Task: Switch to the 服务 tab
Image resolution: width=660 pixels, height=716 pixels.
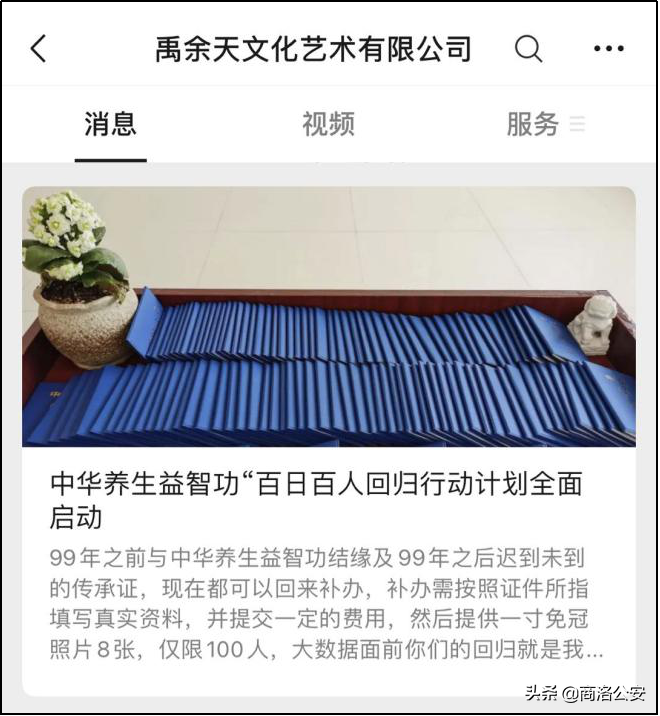Action: pyautogui.click(x=533, y=124)
